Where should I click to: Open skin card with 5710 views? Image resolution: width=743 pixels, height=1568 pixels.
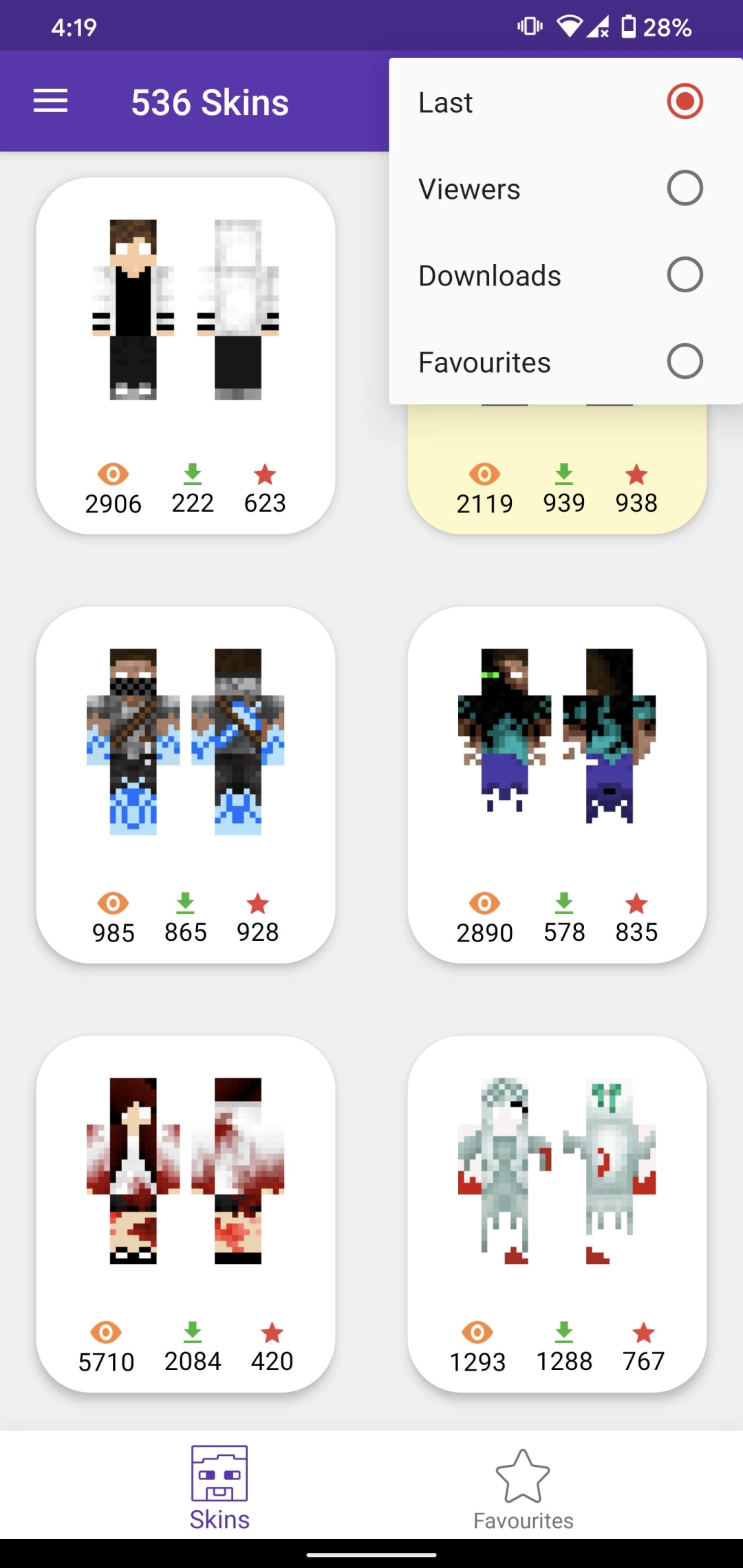click(186, 1214)
